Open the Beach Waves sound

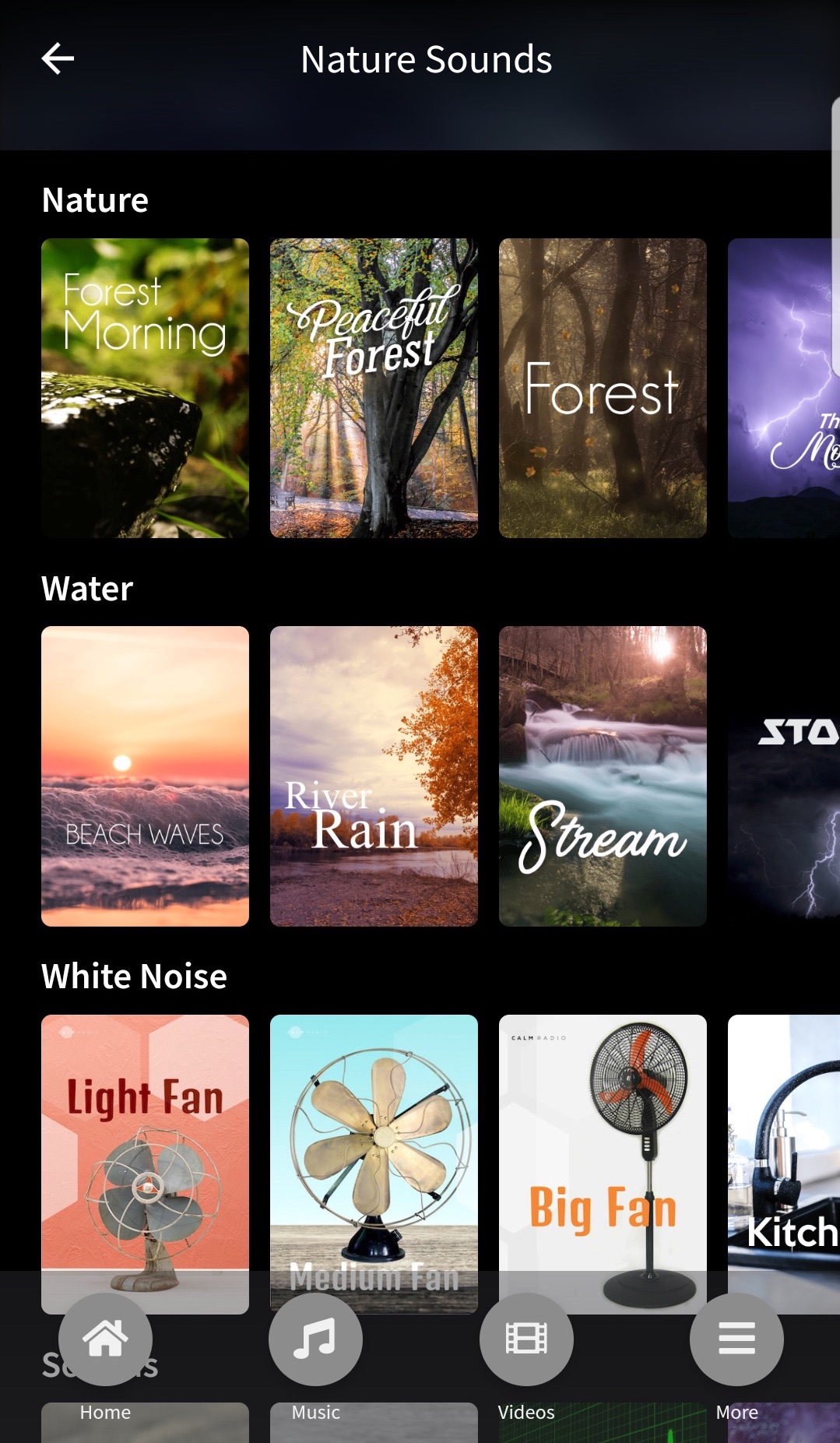[145, 776]
